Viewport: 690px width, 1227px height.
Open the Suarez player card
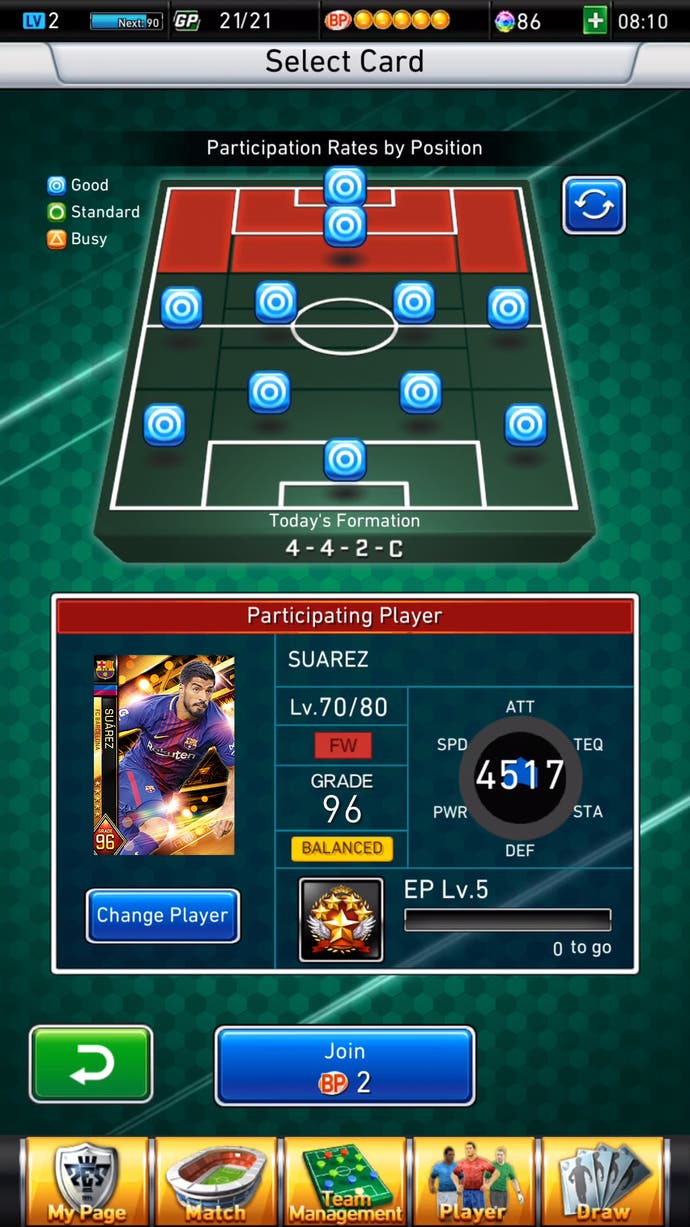click(x=164, y=755)
